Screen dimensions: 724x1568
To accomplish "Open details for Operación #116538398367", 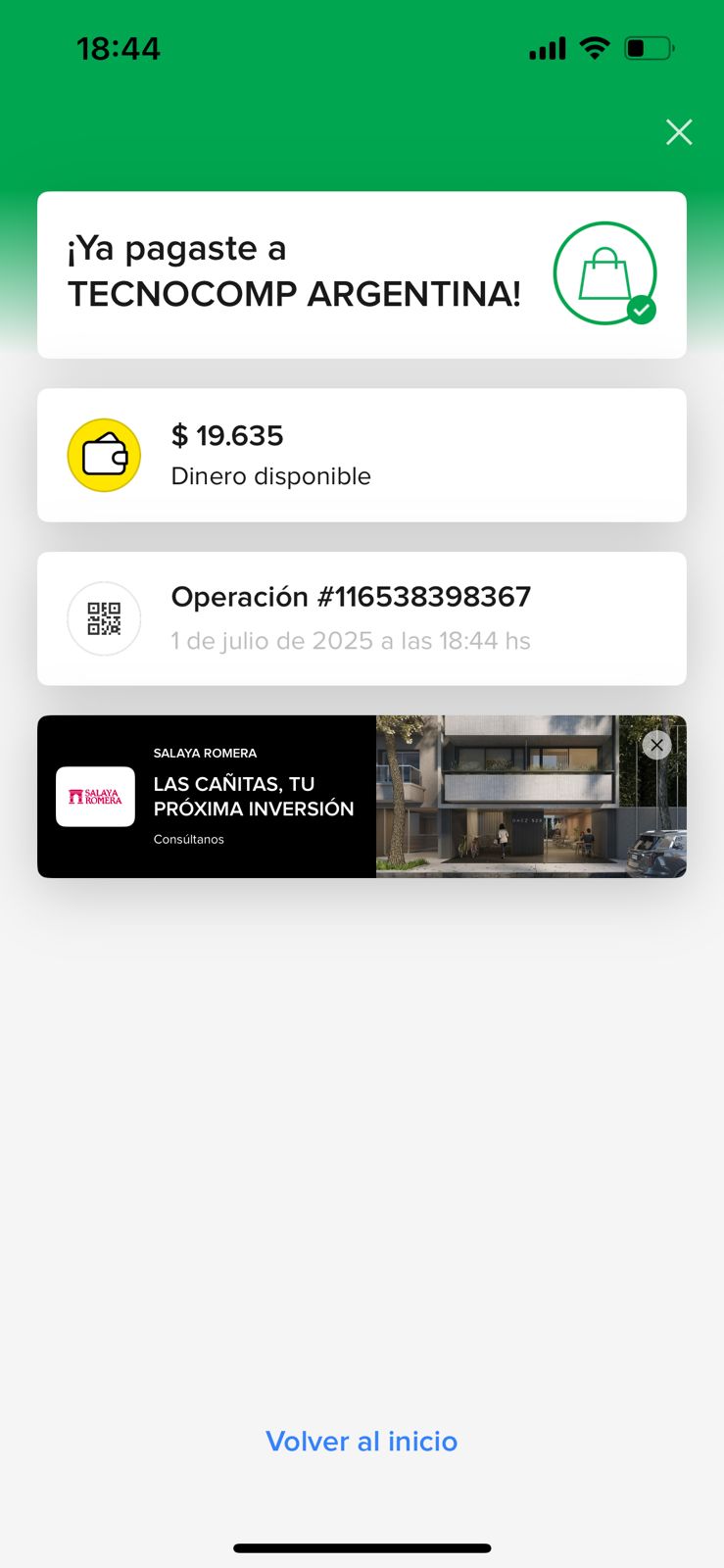I will [x=361, y=618].
